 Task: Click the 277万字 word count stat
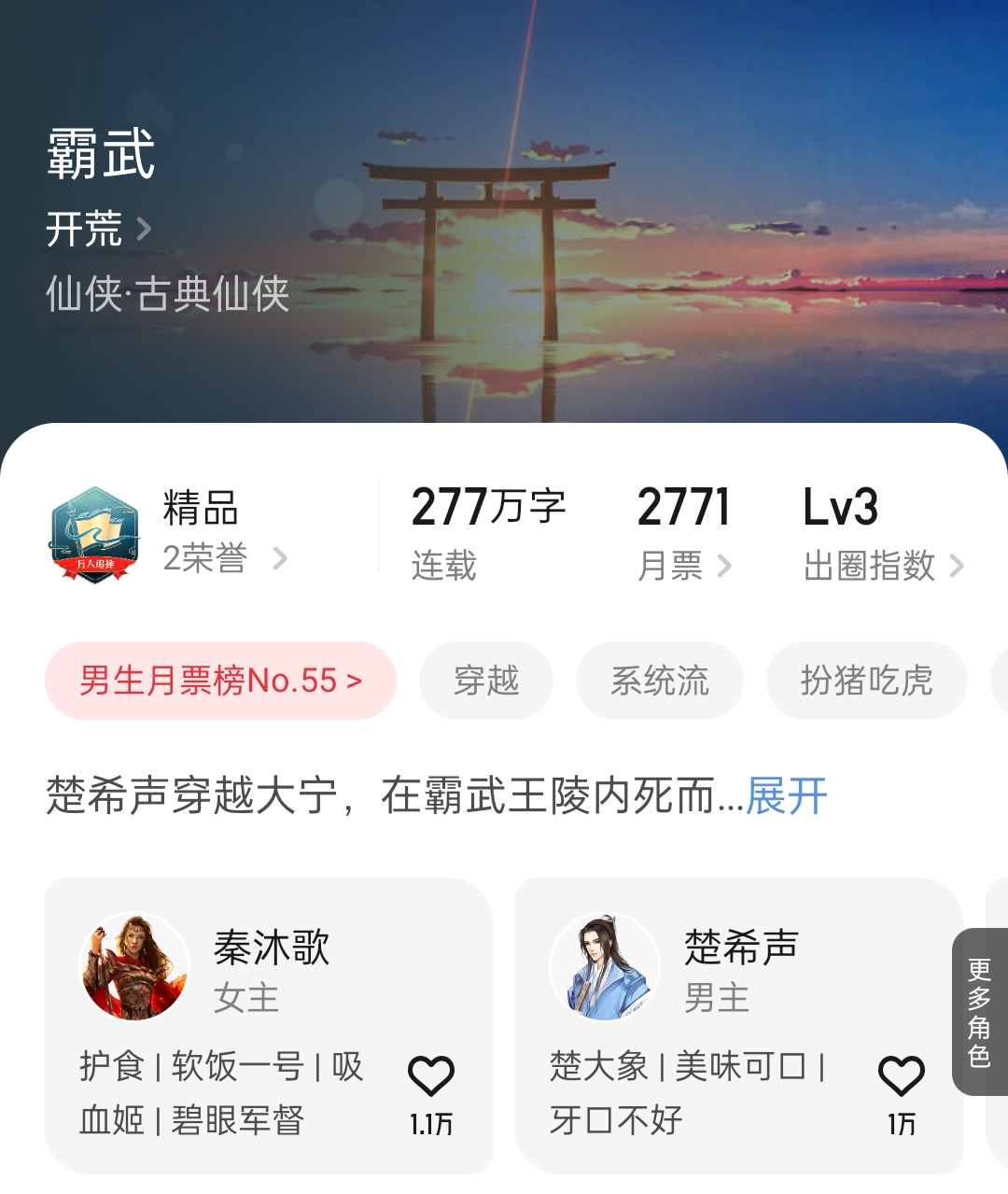click(492, 509)
